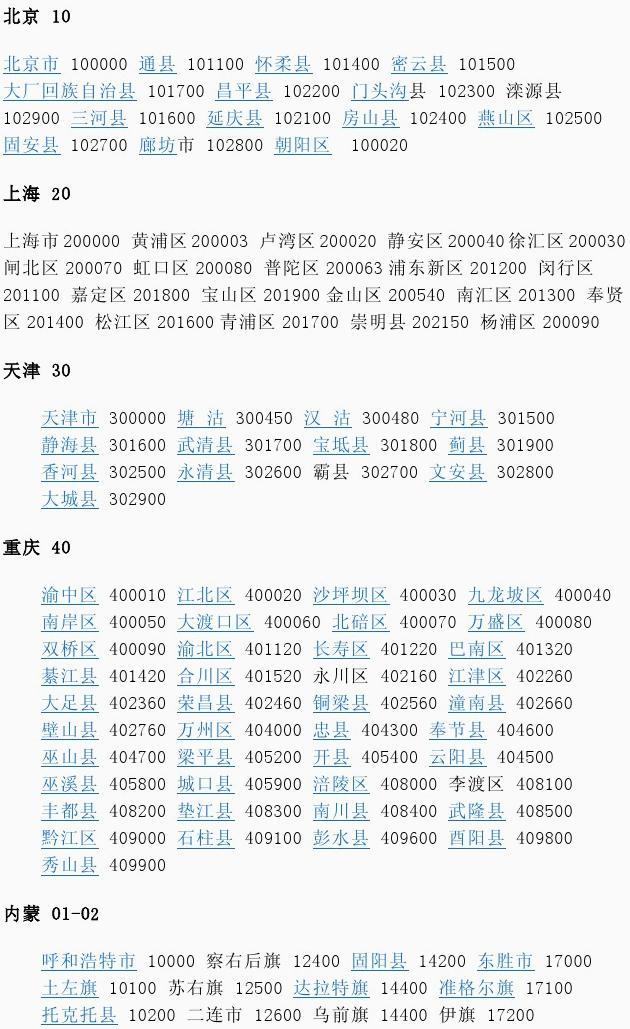Viewport: 630px width, 1029px height.
Task: Tap the 达拉特旗 link
Action: tap(331, 988)
